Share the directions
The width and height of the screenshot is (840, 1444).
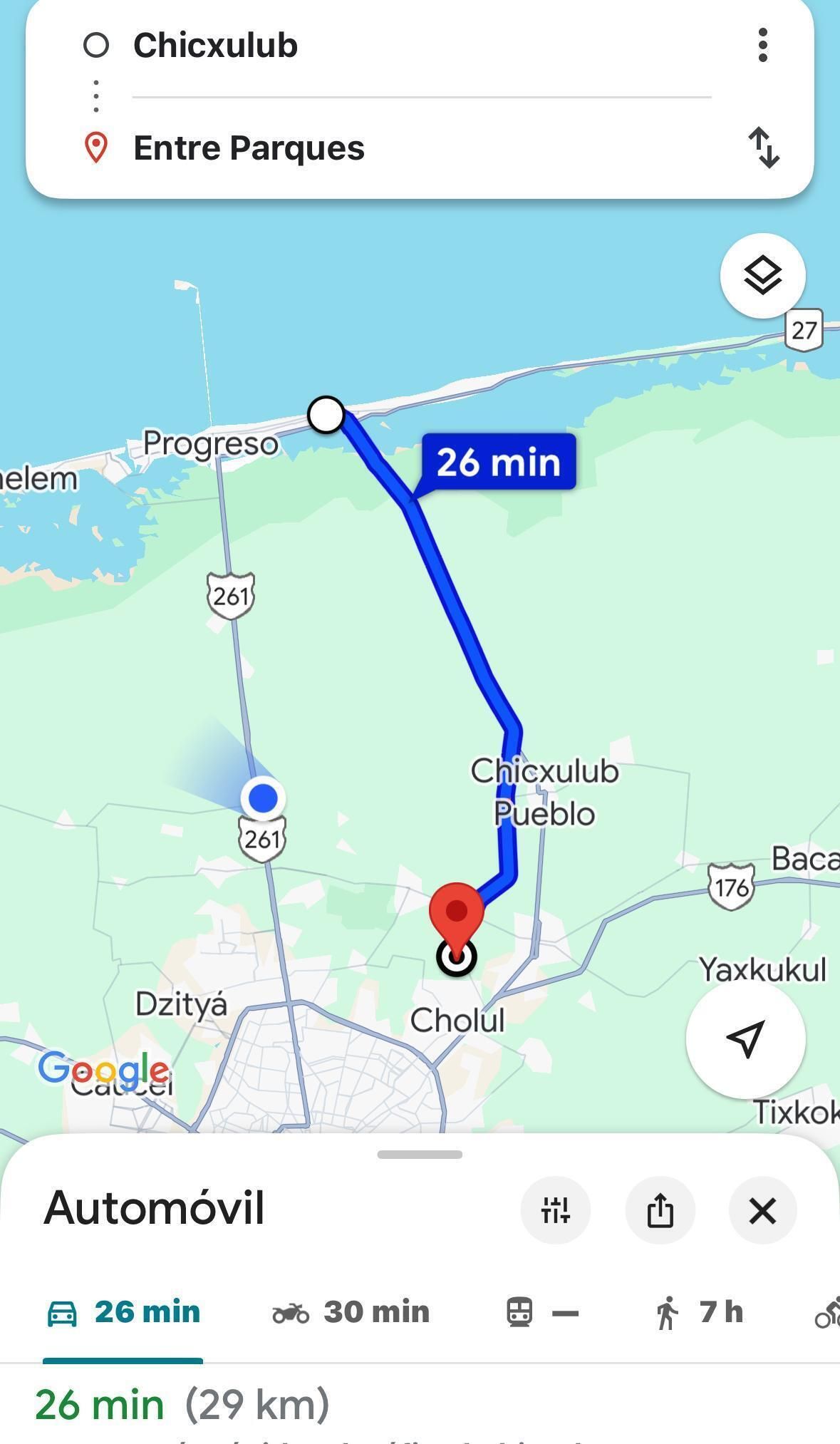coord(660,1210)
